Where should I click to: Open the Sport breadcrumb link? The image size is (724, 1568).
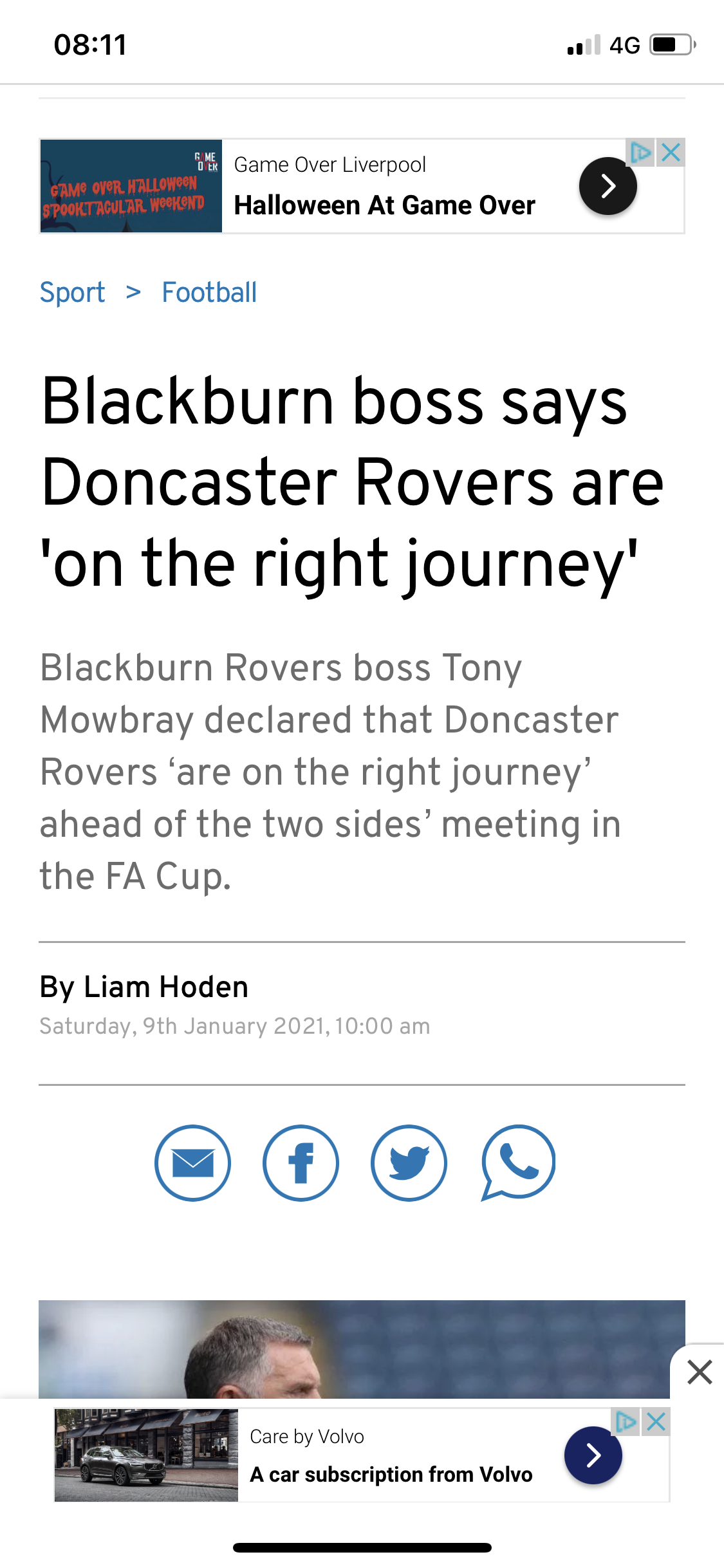point(72,293)
